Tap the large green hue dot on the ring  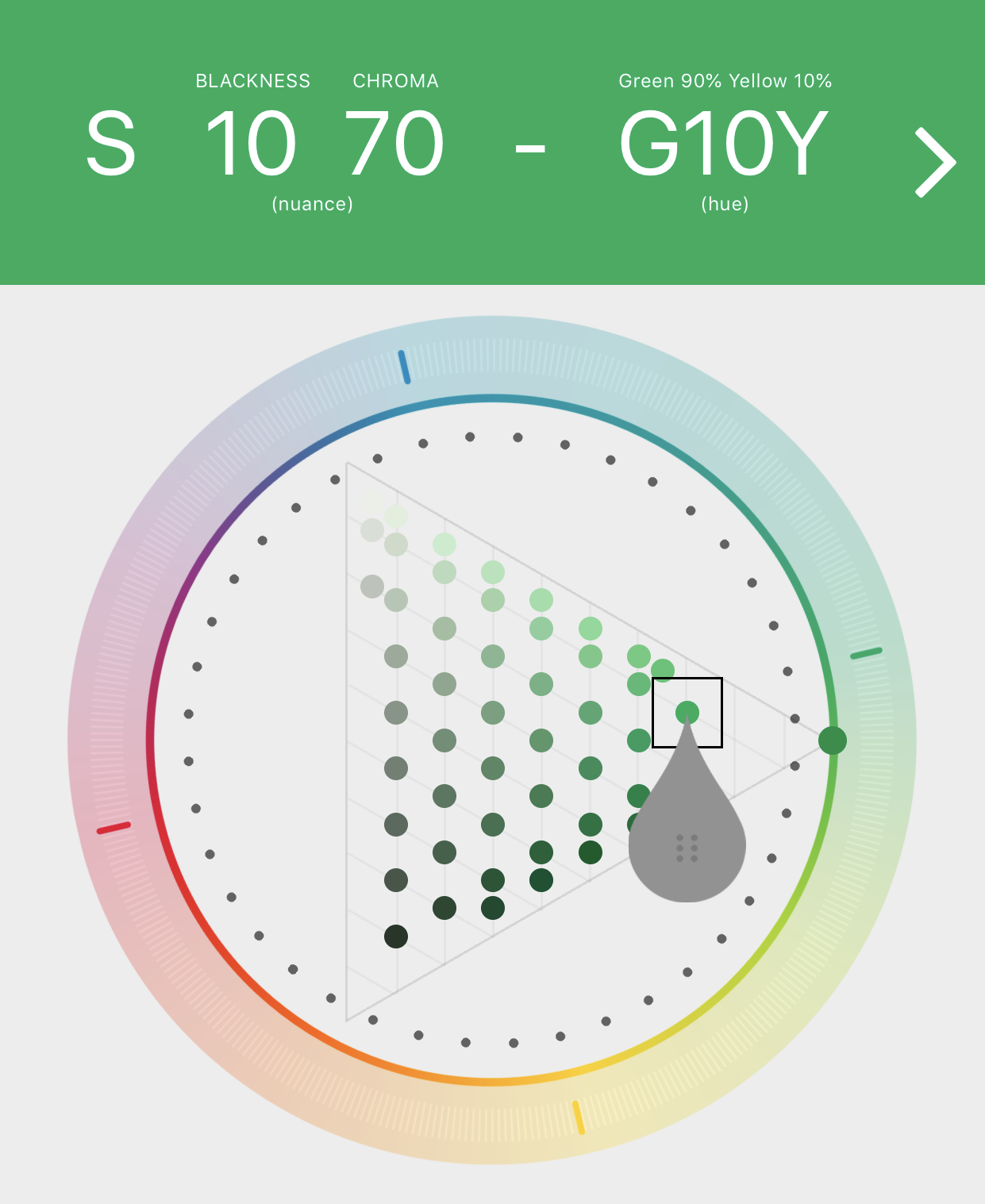click(832, 740)
